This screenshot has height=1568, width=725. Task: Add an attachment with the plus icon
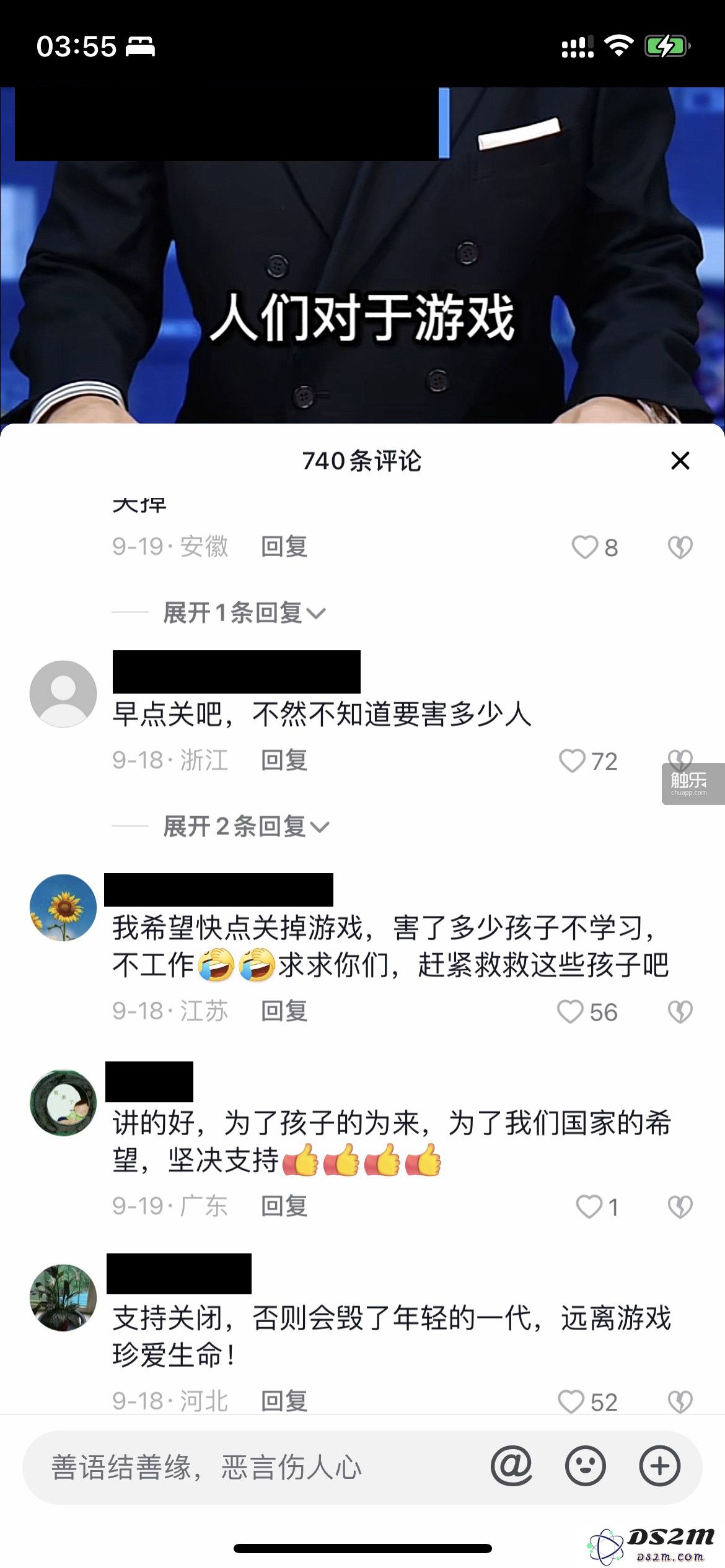click(x=659, y=1466)
